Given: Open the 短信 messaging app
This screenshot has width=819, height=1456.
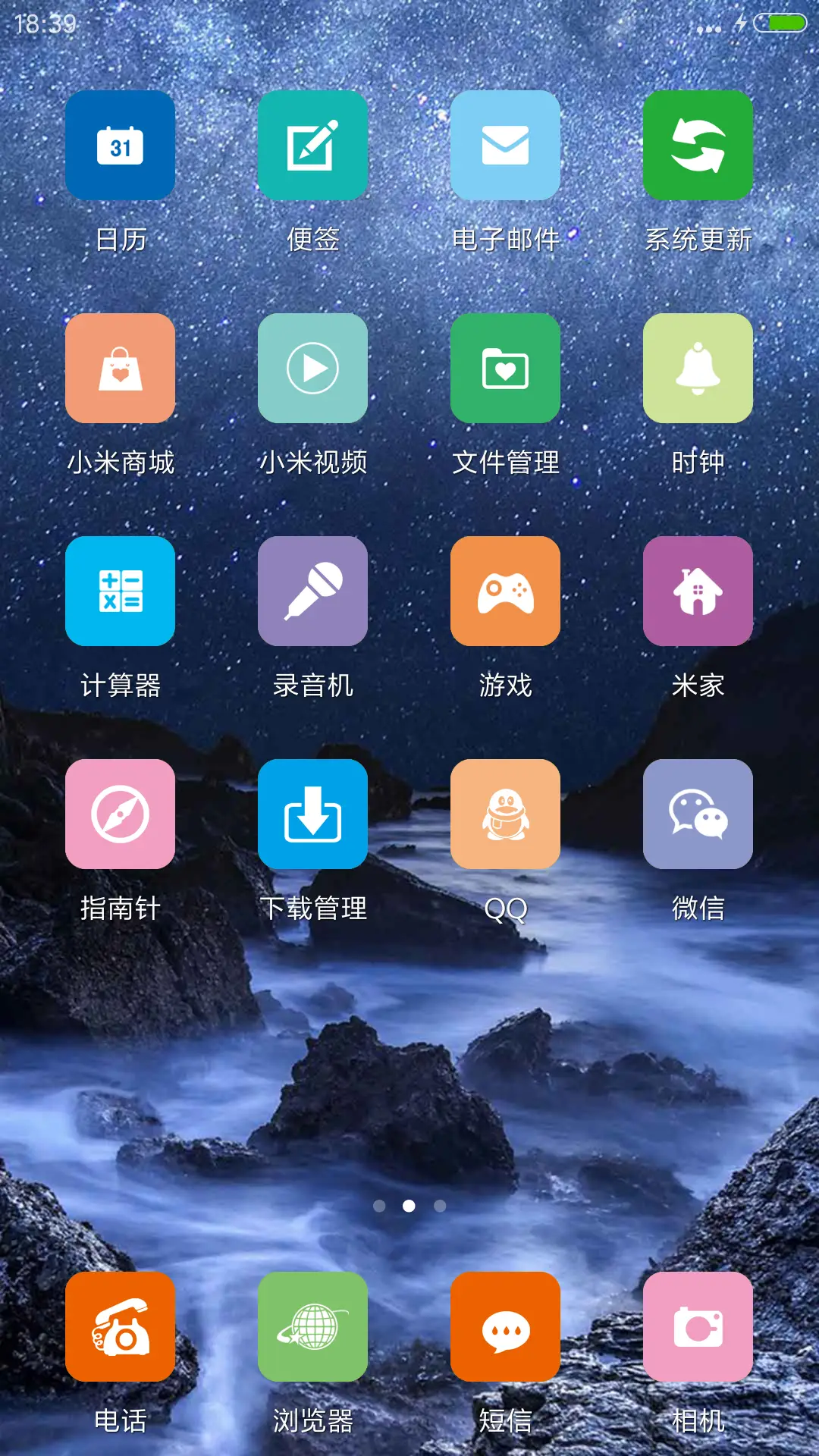Looking at the screenshot, I should (505, 1328).
